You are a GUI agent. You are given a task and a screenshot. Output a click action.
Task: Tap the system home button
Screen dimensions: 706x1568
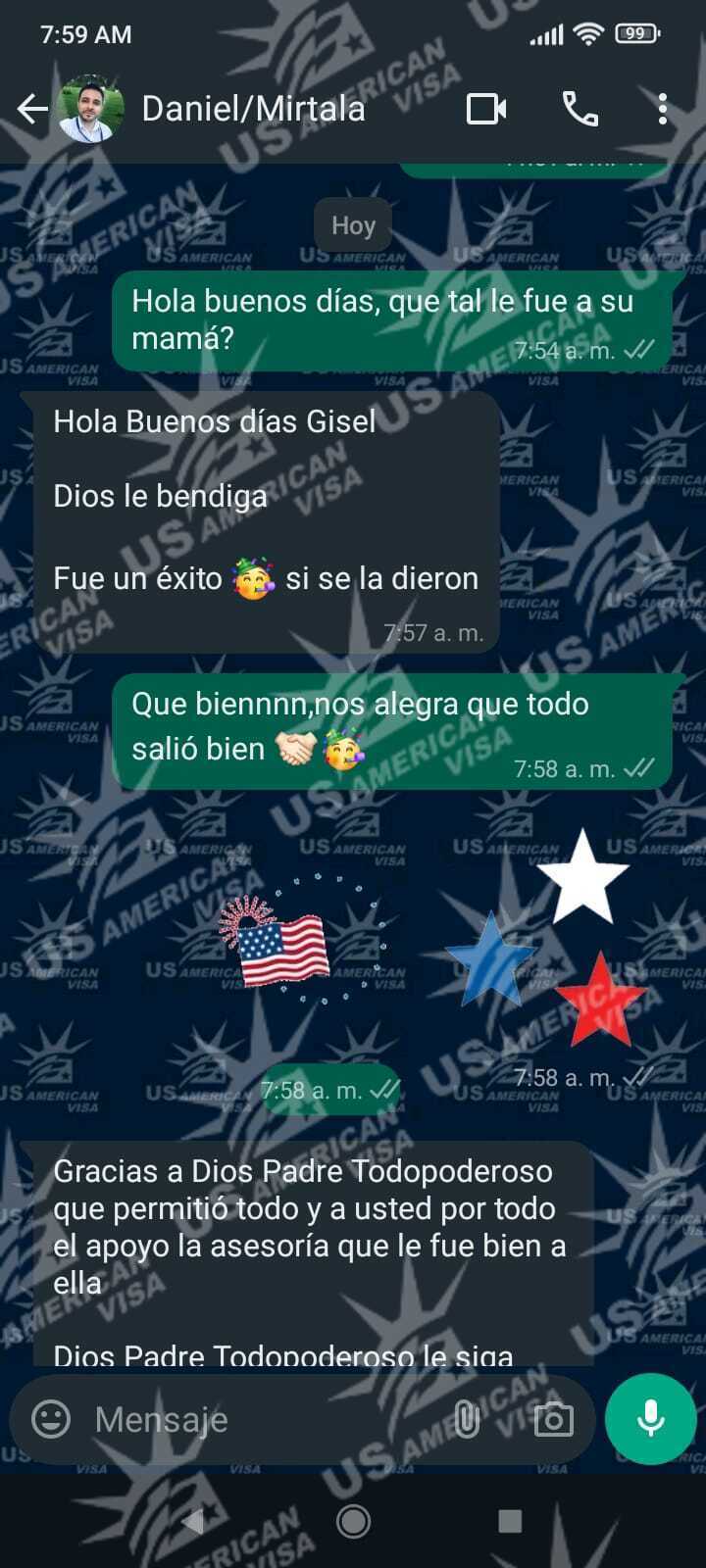click(x=353, y=1521)
